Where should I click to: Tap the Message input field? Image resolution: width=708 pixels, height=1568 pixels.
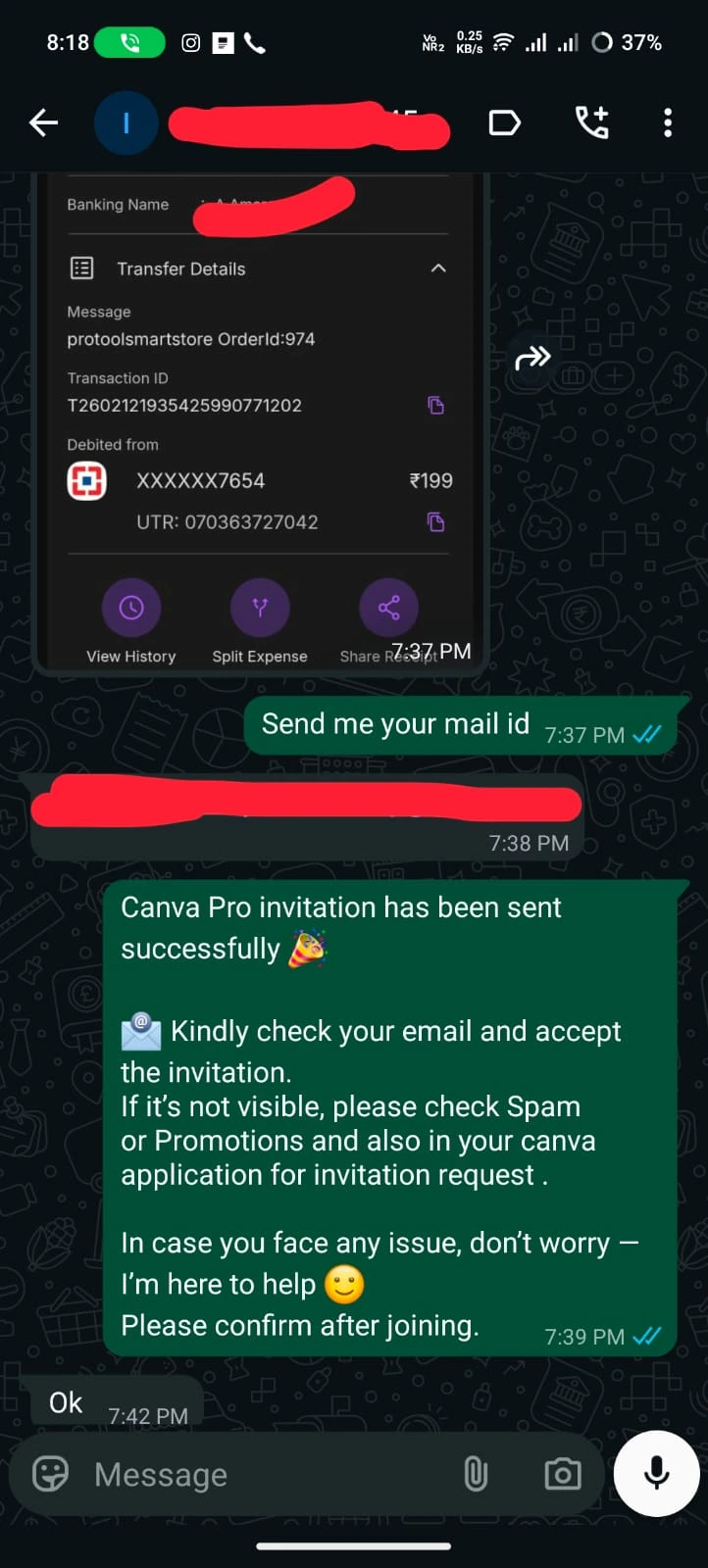click(245, 1474)
